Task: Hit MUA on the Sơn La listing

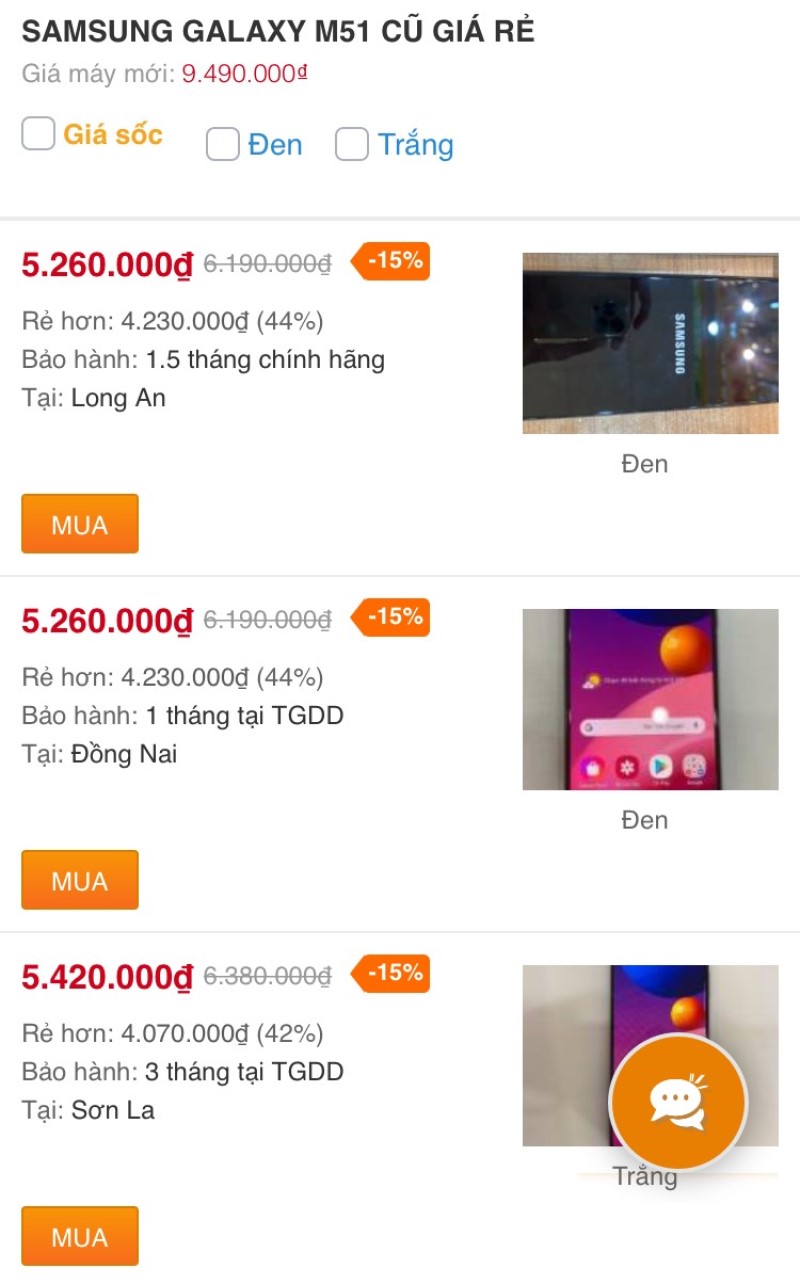Action: coord(80,1236)
